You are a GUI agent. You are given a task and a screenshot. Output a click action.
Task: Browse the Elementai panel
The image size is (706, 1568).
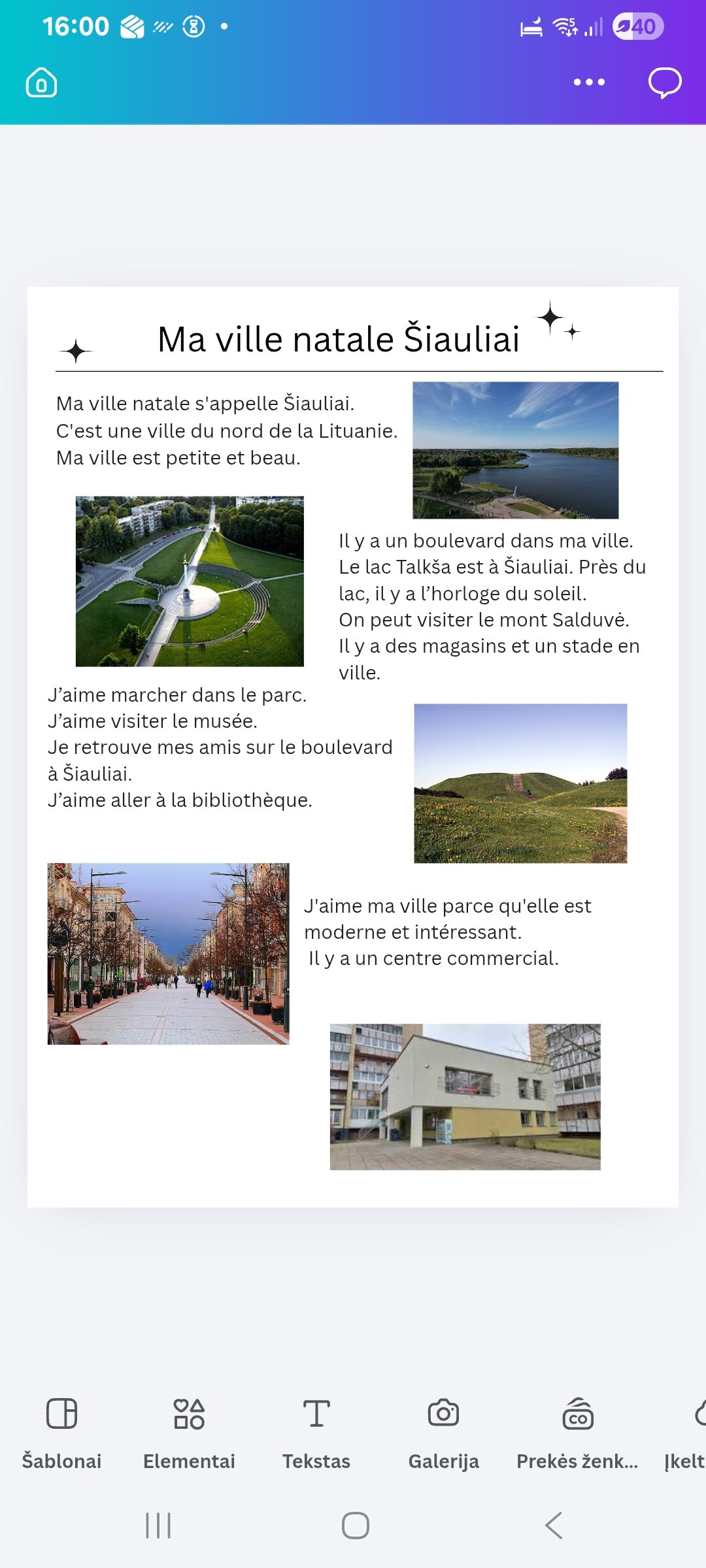pos(189,1431)
